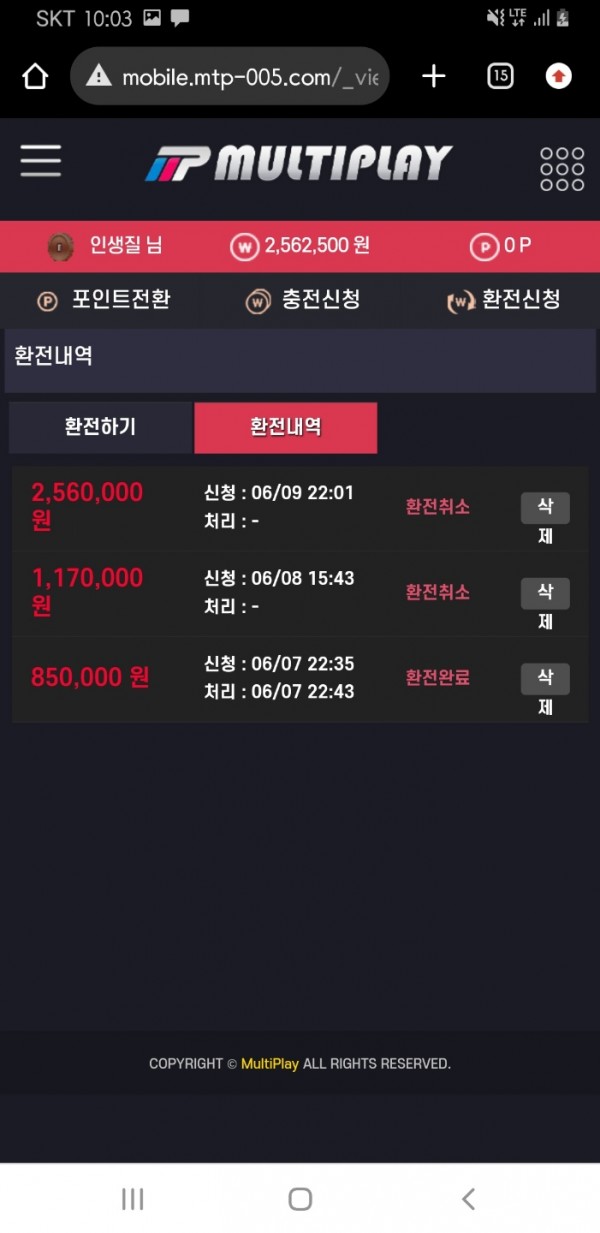Image resolution: width=600 pixels, height=1233 pixels.
Task: Tap the MULTIPLAY logo to go home
Action: click(299, 163)
